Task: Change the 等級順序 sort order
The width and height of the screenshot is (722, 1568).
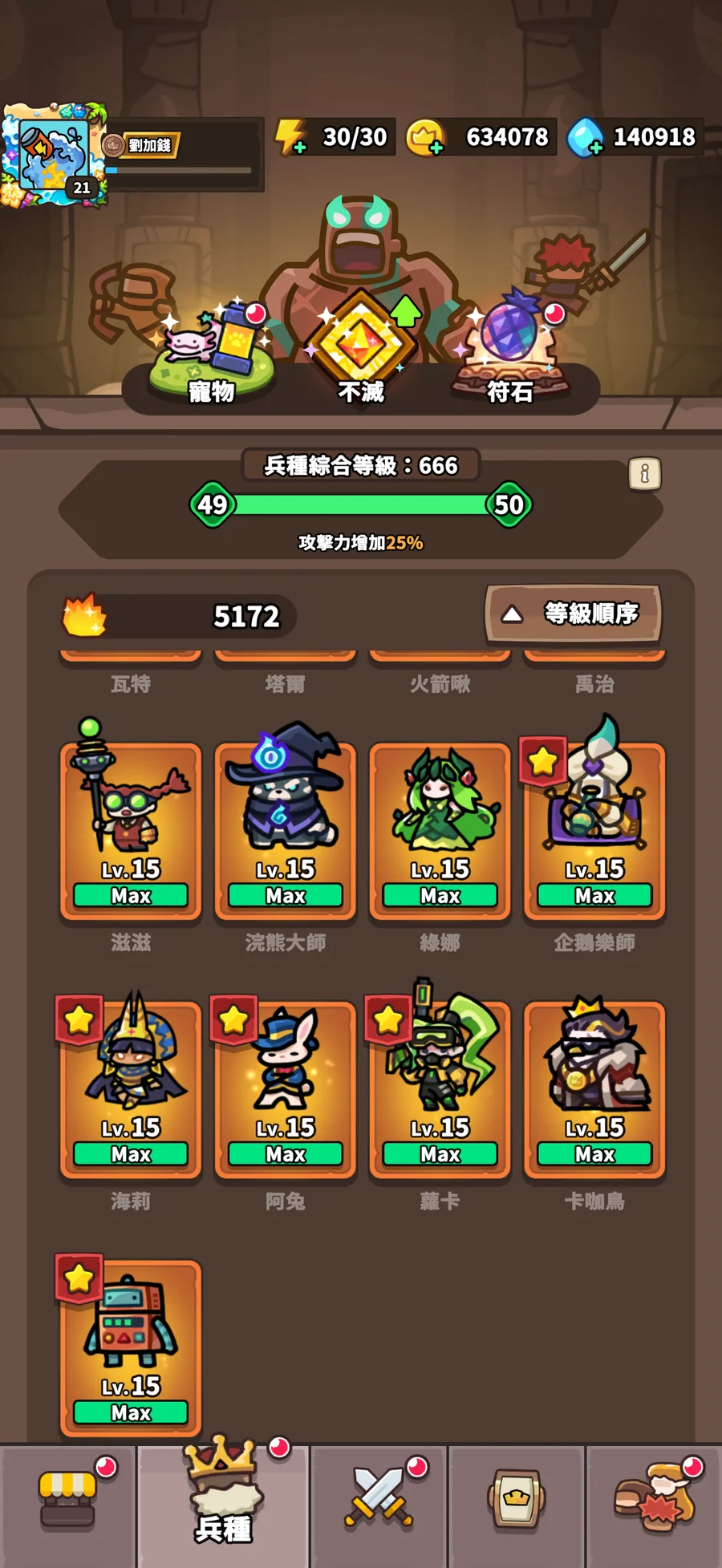Action: pos(573,614)
